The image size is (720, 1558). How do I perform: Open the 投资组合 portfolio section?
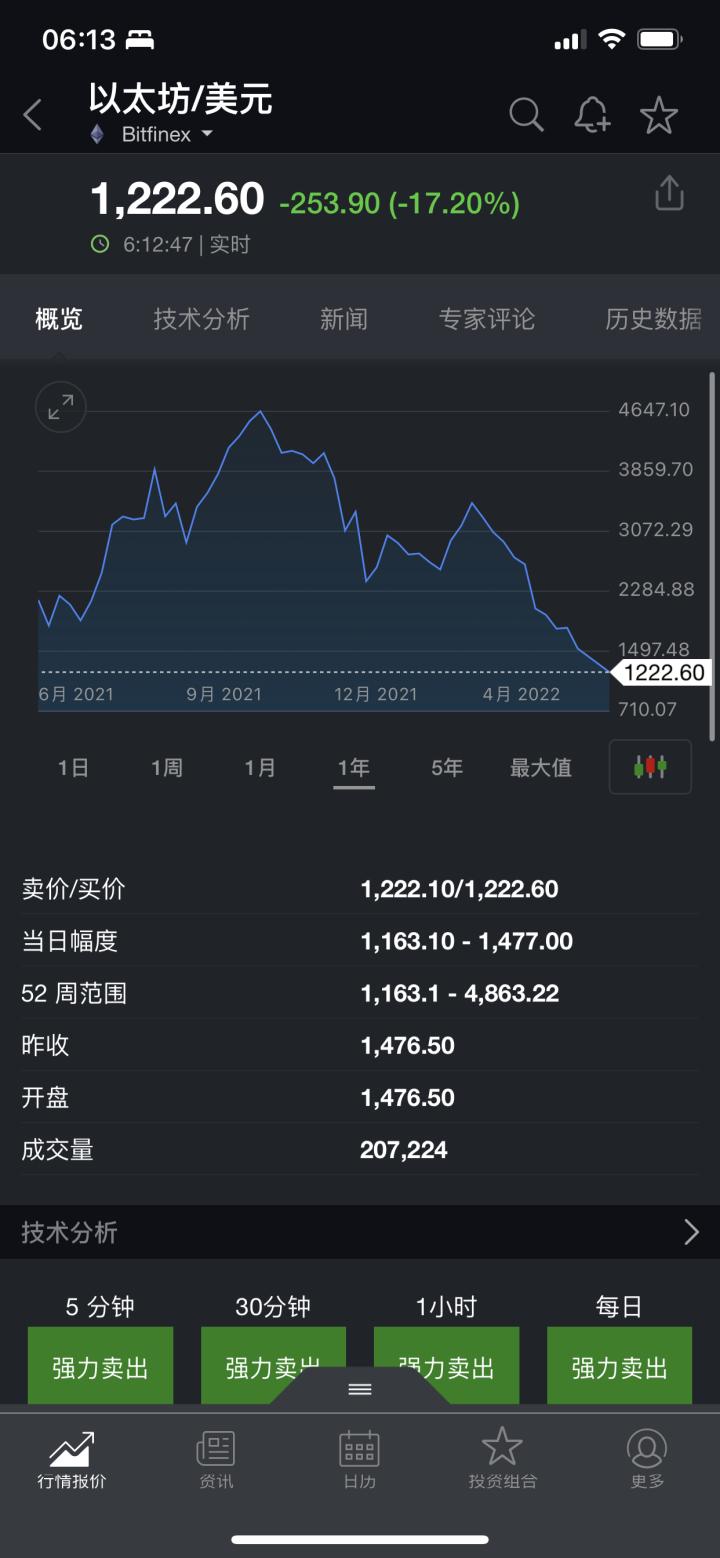click(x=502, y=1460)
